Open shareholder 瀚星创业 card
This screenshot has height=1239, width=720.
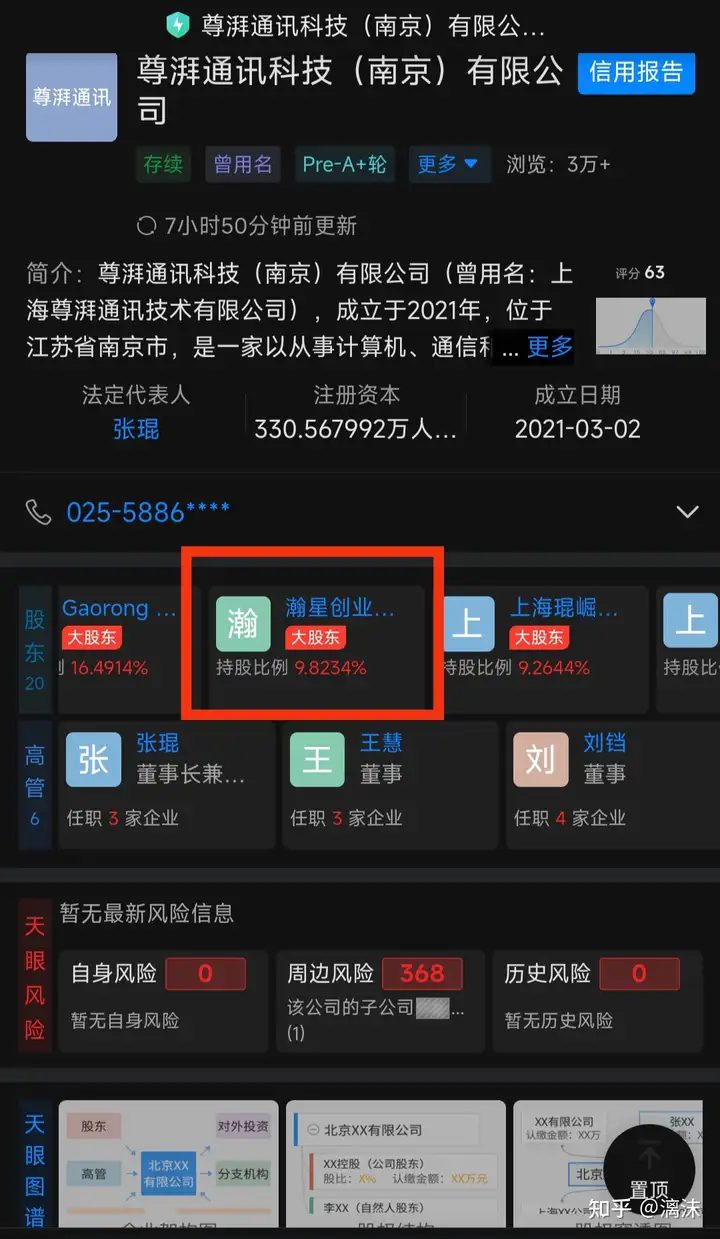coord(315,636)
